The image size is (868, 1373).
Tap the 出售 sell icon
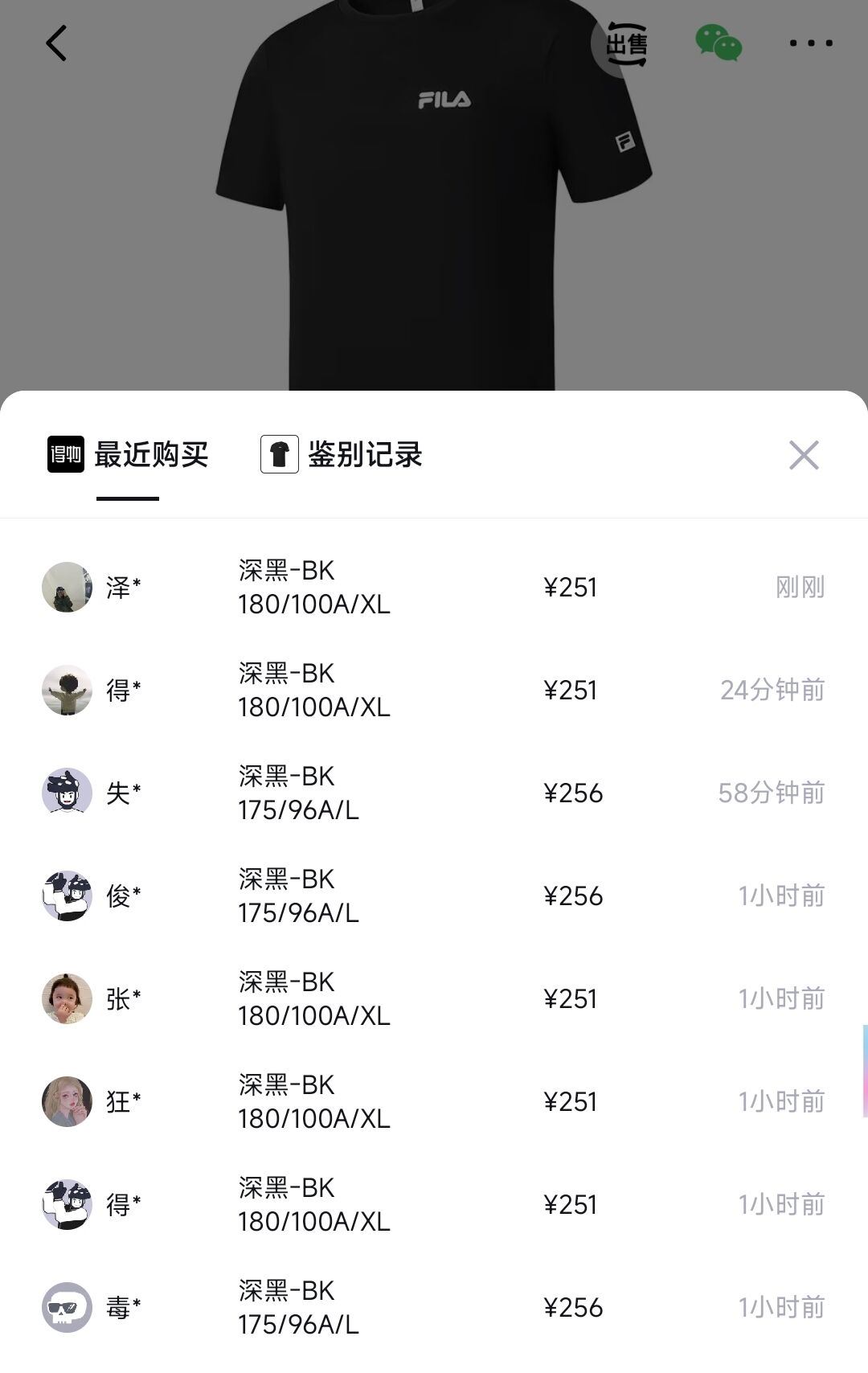pos(625,43)
